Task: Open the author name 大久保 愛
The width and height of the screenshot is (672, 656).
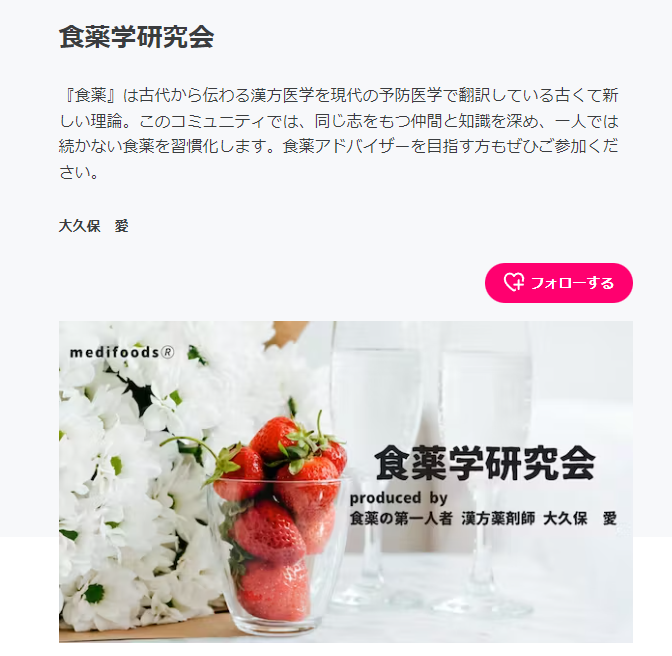Action: (x=93, y=226)
